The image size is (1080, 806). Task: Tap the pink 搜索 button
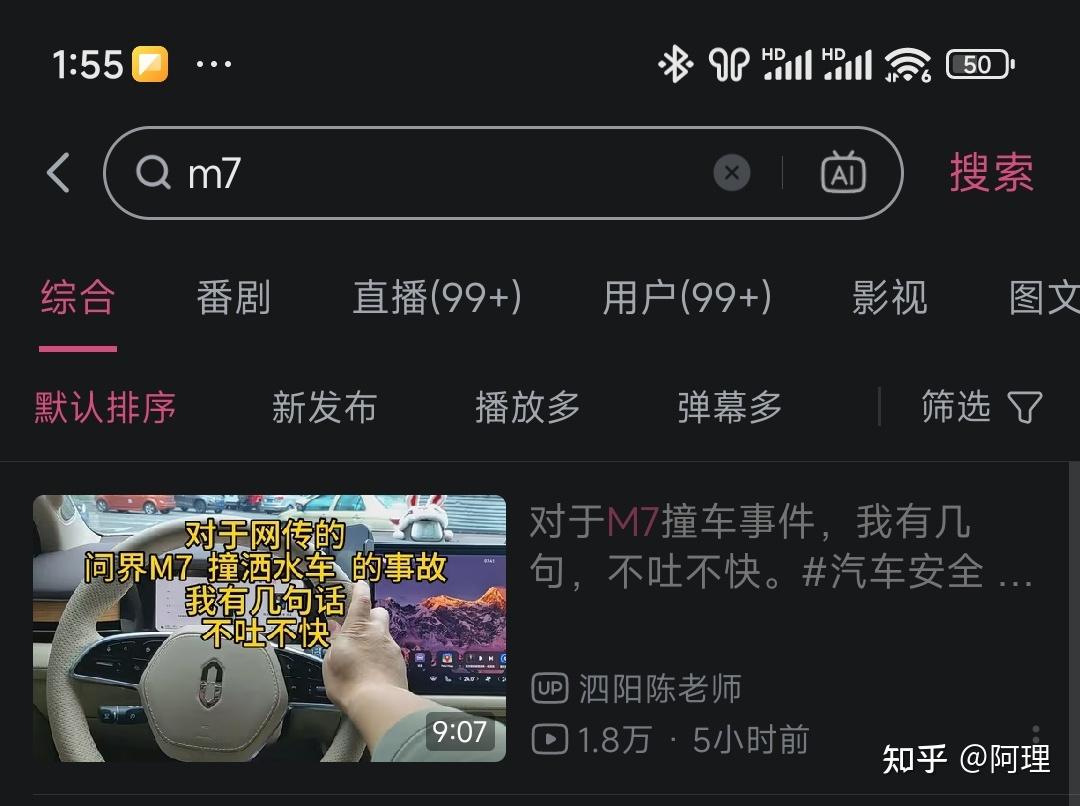(991, 173)
